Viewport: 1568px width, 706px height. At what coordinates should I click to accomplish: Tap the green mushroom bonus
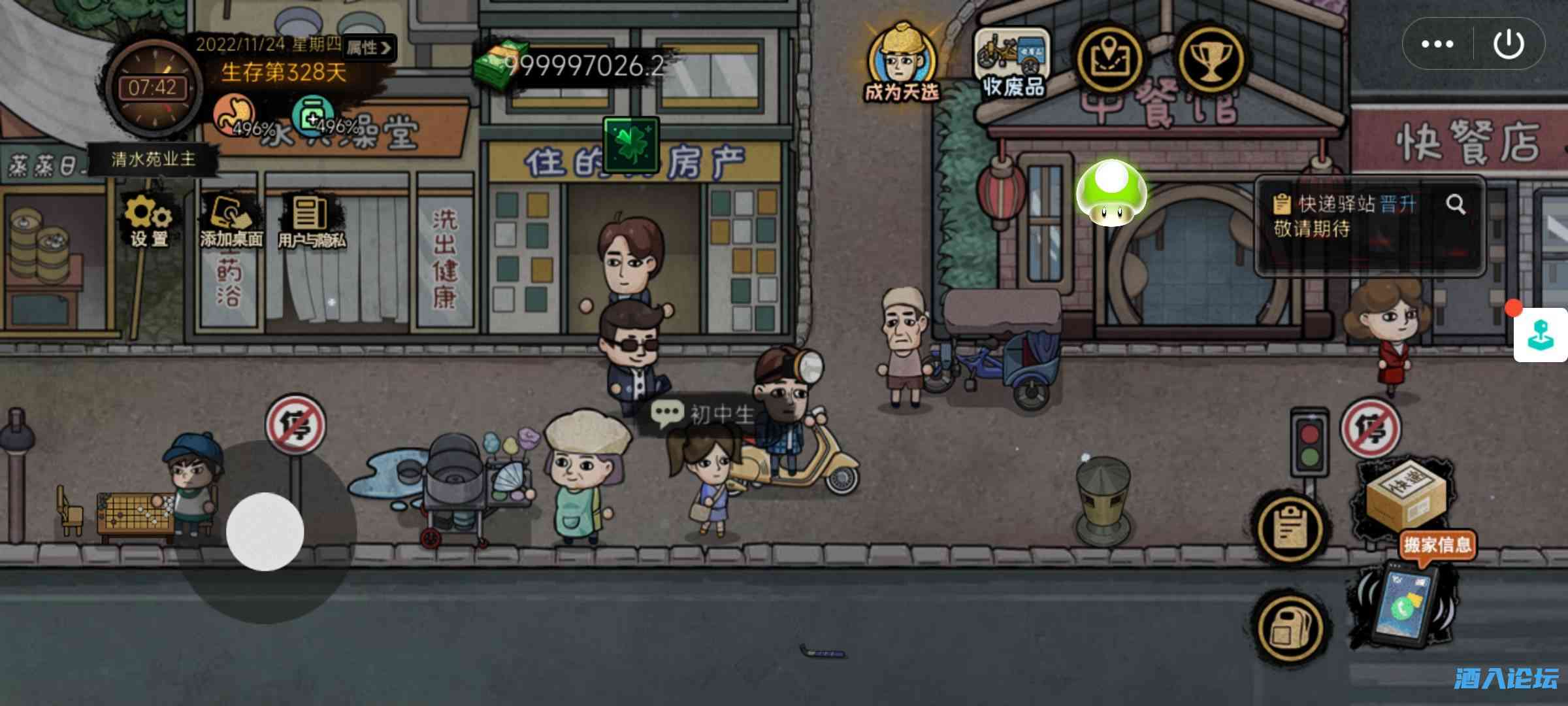1111,193
